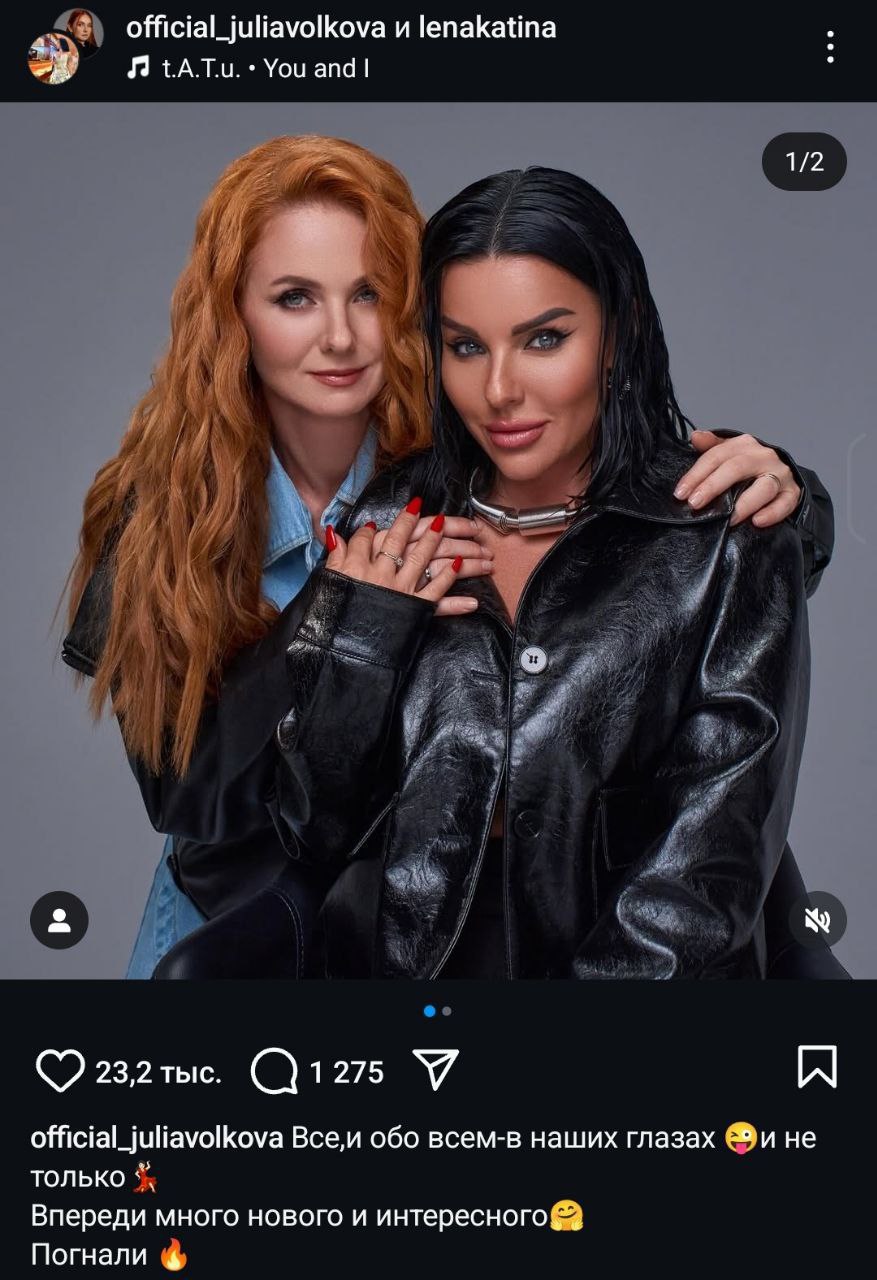Open caption author official_juliavolkova profile
877x1280 pixels.
[158, 1138]
